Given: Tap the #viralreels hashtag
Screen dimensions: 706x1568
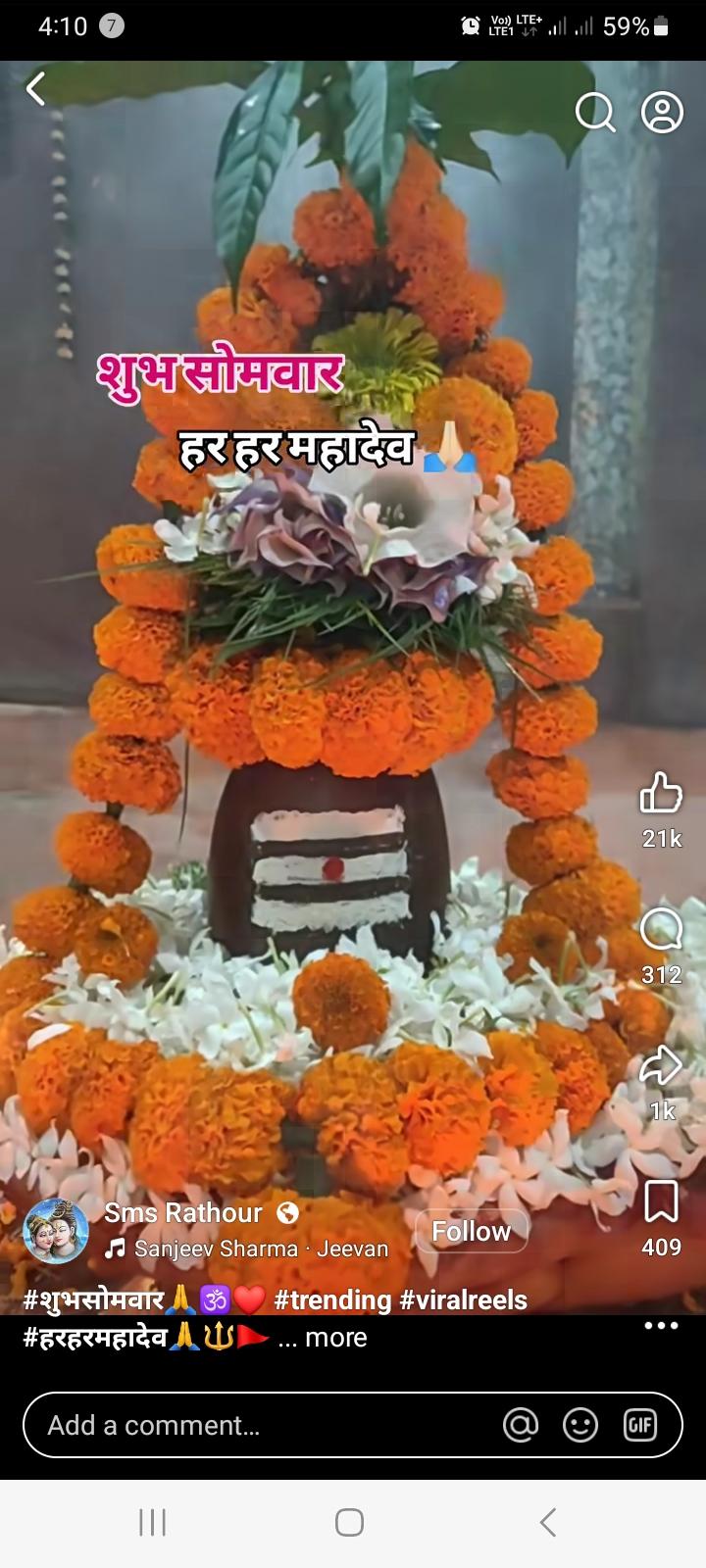Looking at the screenshot, I should pos(464,1300).
